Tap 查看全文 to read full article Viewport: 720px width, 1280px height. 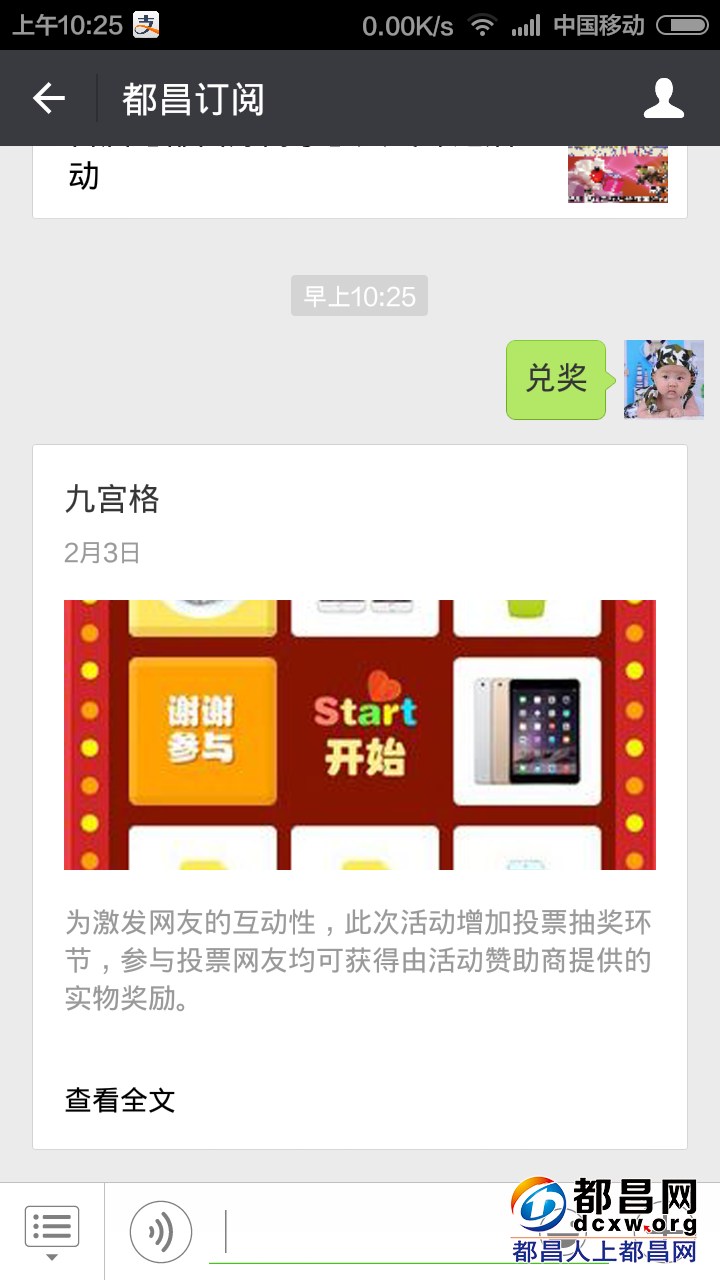pyautogui.click(x=120, y=1100)
